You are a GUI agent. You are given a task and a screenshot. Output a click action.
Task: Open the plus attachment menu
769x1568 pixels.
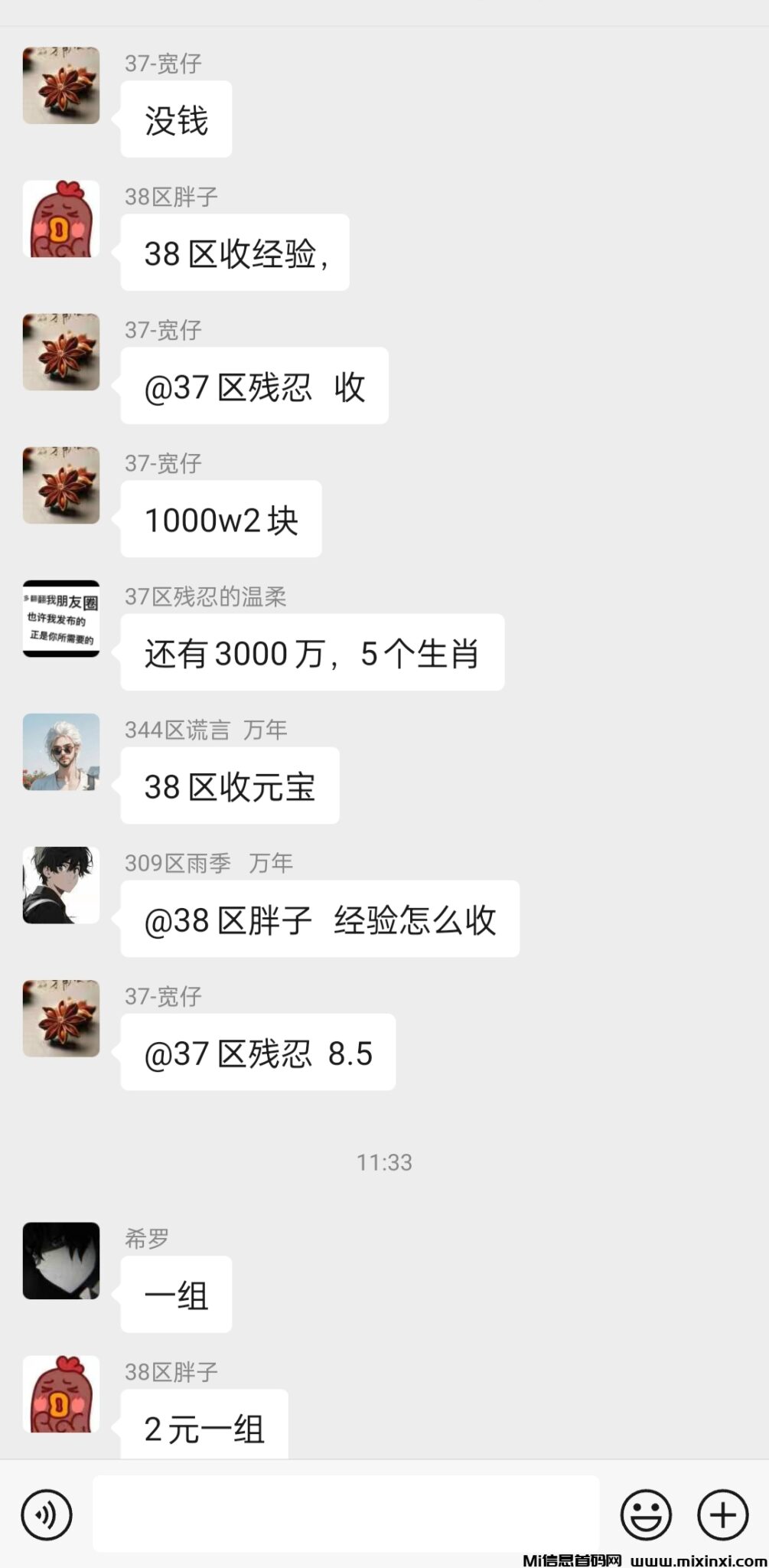click(722, 1514)
